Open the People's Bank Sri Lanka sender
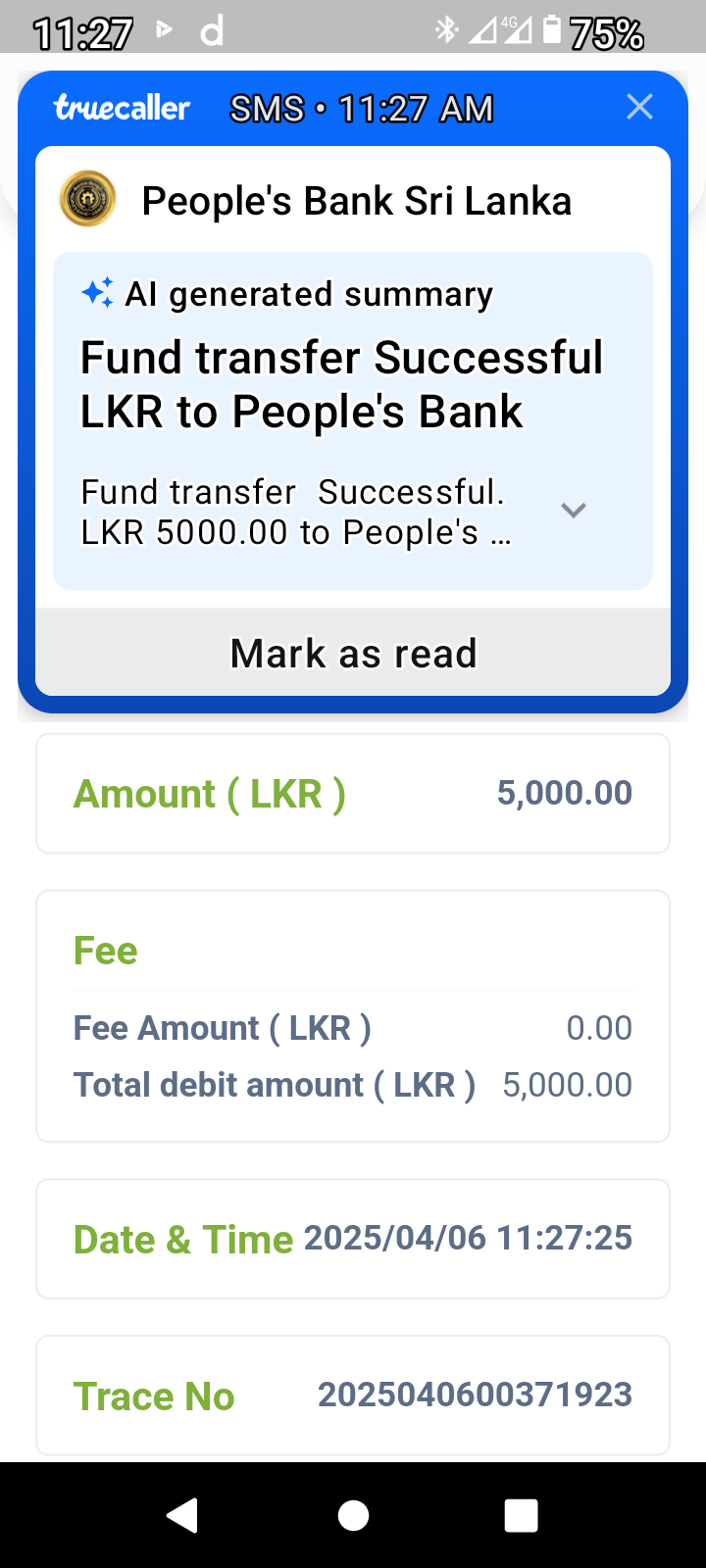 pos(355,201)
